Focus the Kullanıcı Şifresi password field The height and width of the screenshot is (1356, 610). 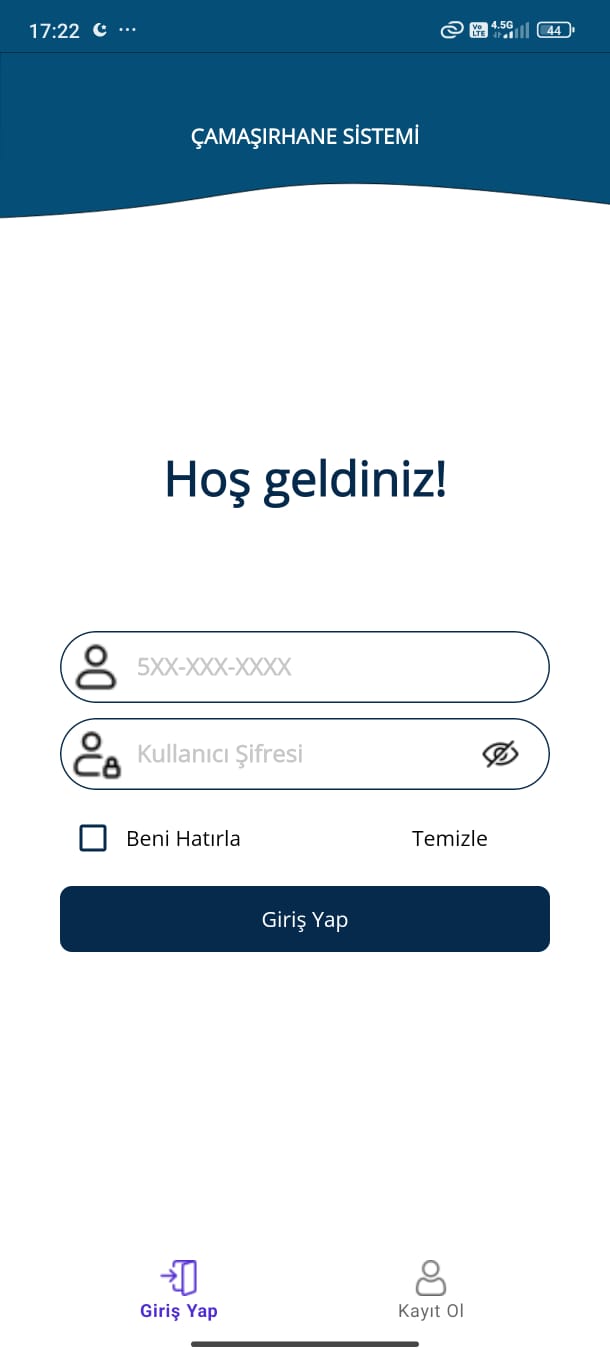(300, 754)
